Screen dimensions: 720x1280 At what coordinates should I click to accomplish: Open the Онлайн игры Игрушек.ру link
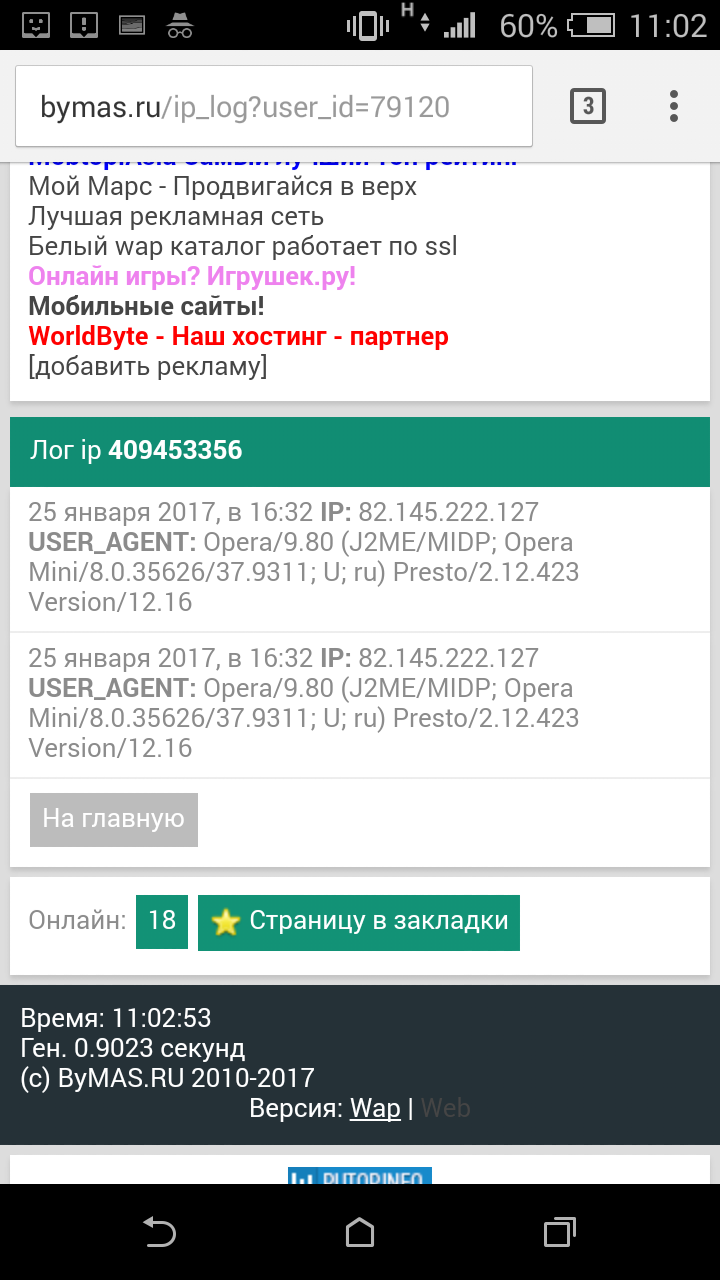point(192,277)
